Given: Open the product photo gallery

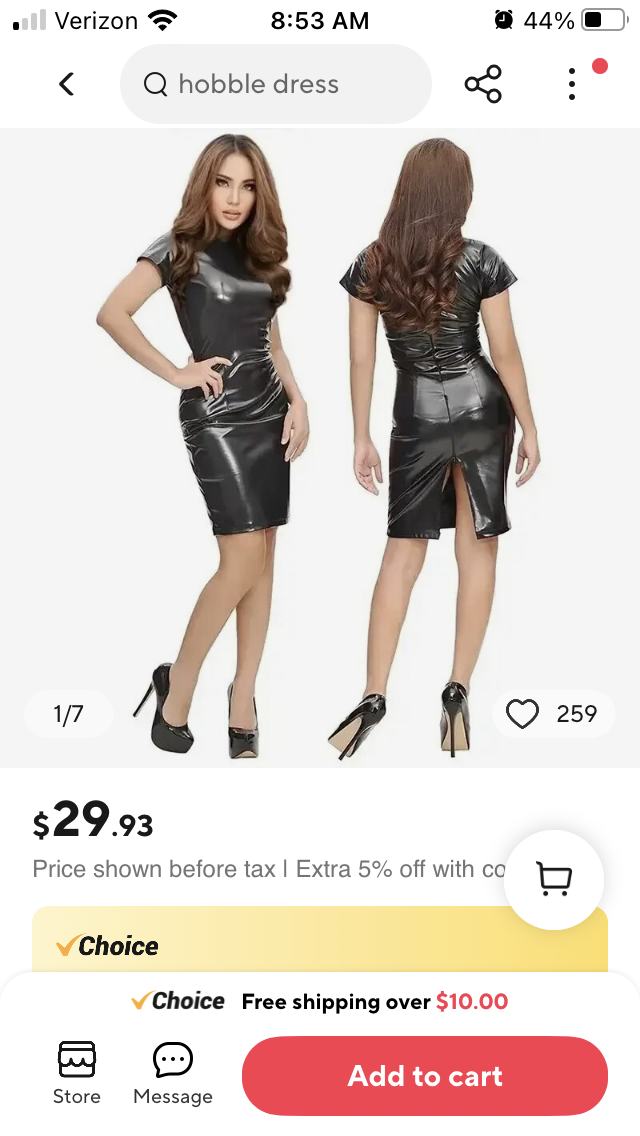Looking at the screenshot, I should pyautogui.click(x=320, y=440).
